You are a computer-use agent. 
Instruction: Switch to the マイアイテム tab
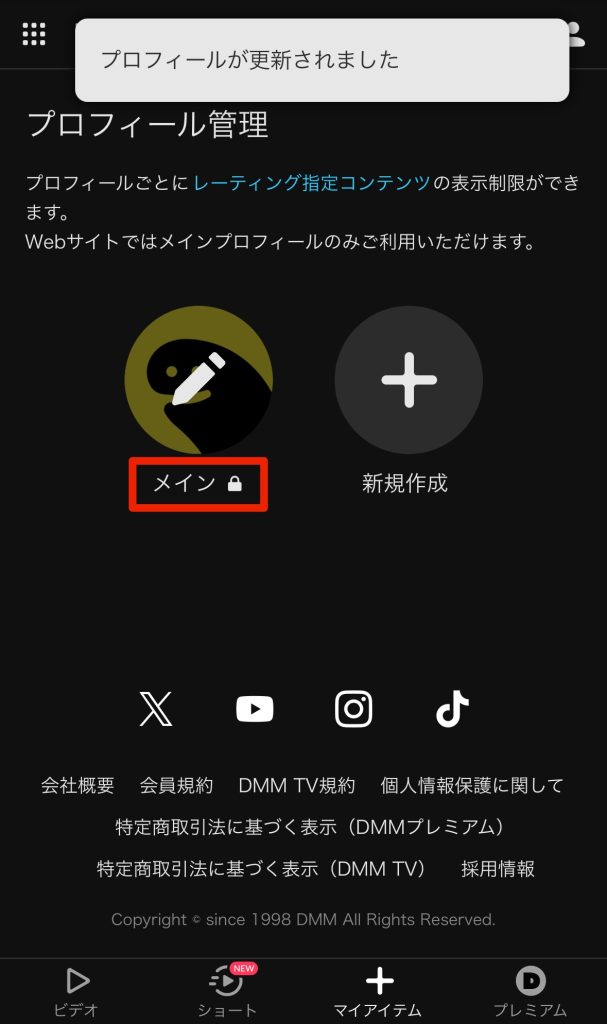379,991
